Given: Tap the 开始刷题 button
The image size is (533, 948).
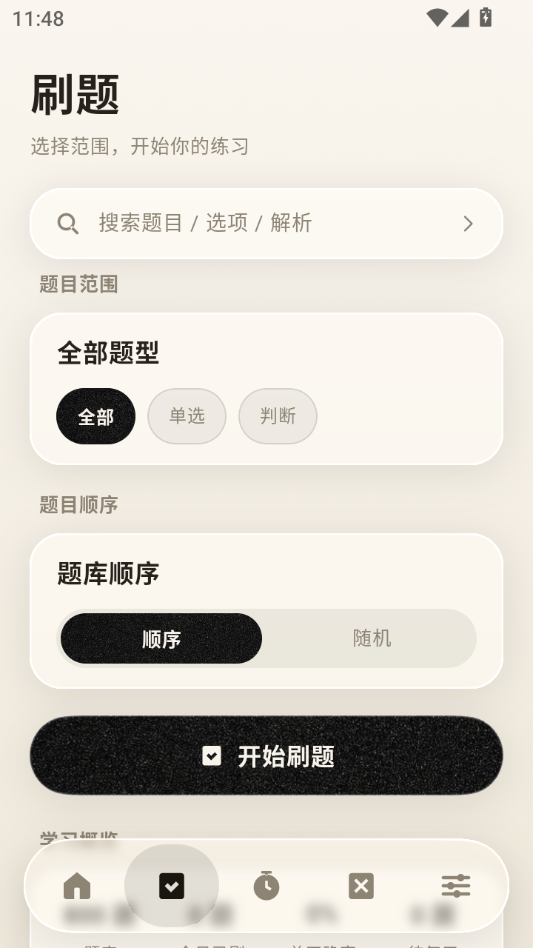Looking at the screenshot, I should [266, 755].
